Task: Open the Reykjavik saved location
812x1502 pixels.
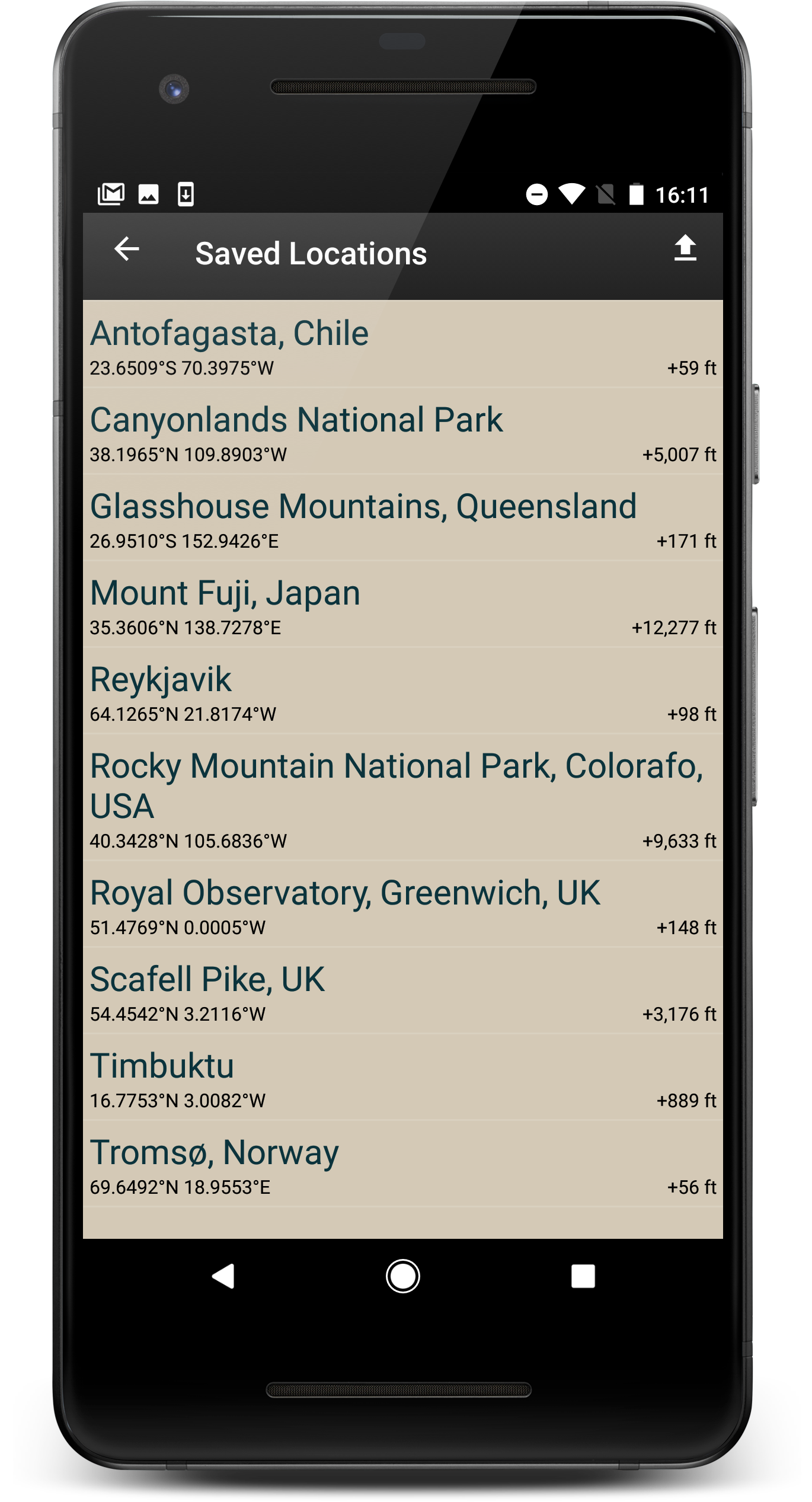Action: point(403,691)
